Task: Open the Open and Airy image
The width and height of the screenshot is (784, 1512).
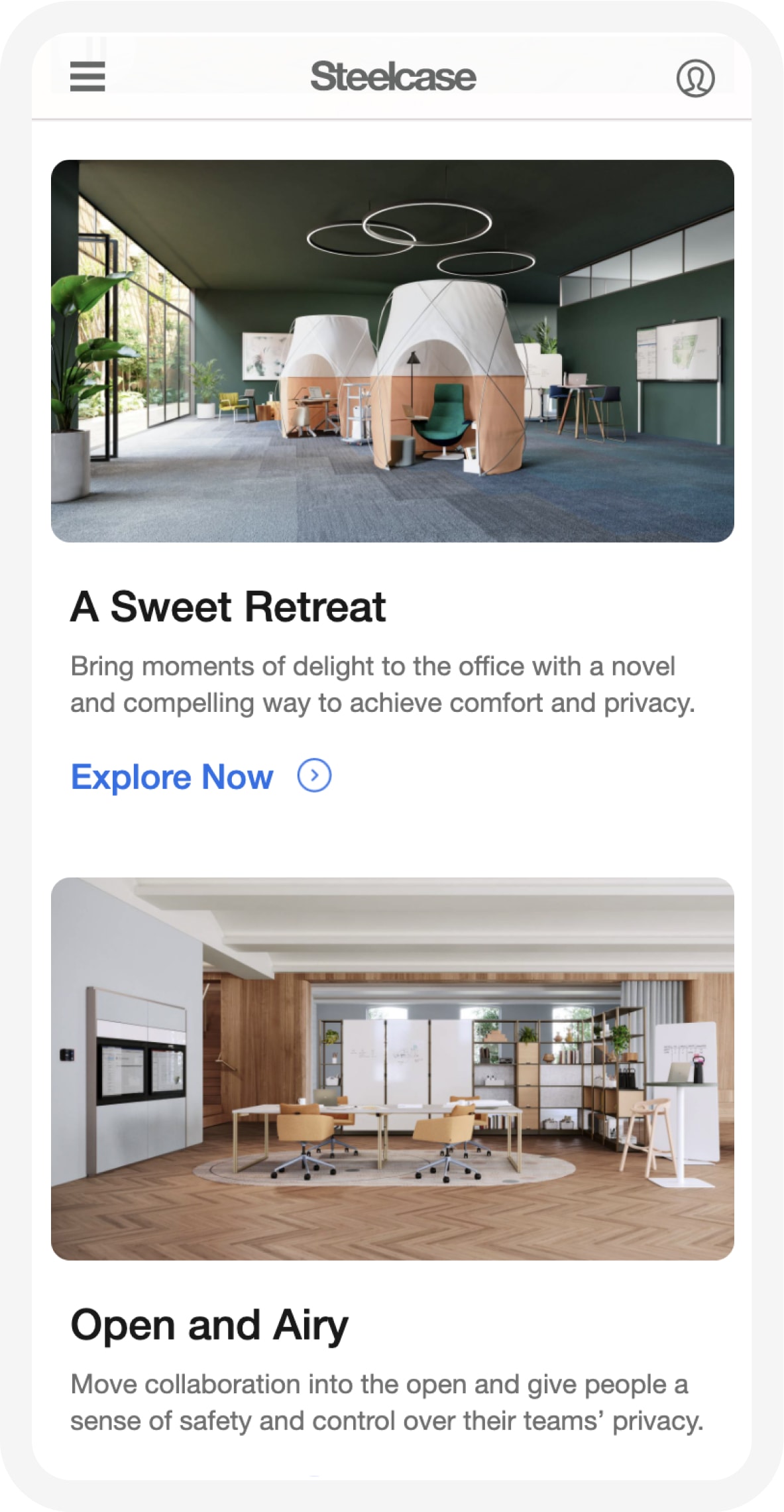Action: click(x=392, y=1069)
